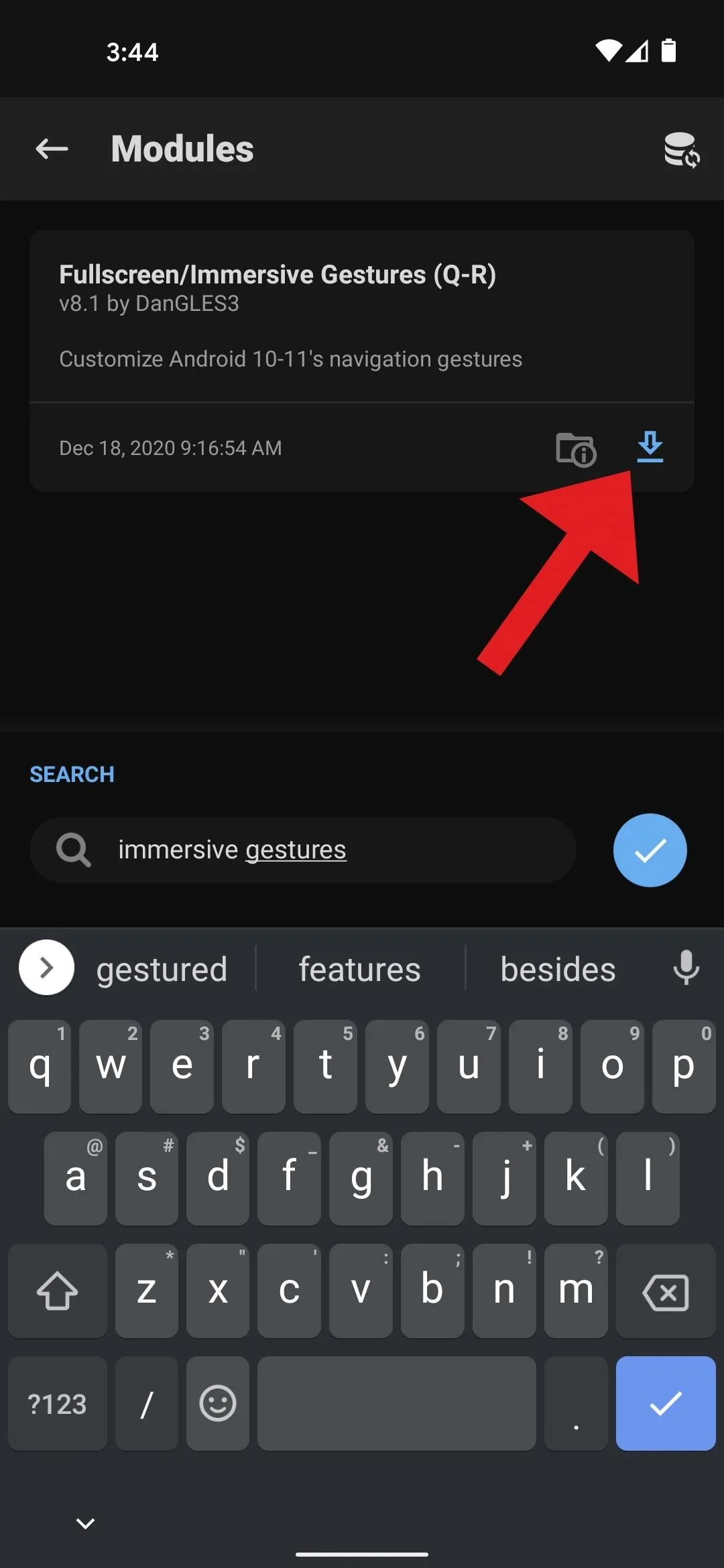Switch keyboard to ?123 symbols
The height and width of the screenshot is (1568, 724).
pyautogui.click(x=58, y=1404)
